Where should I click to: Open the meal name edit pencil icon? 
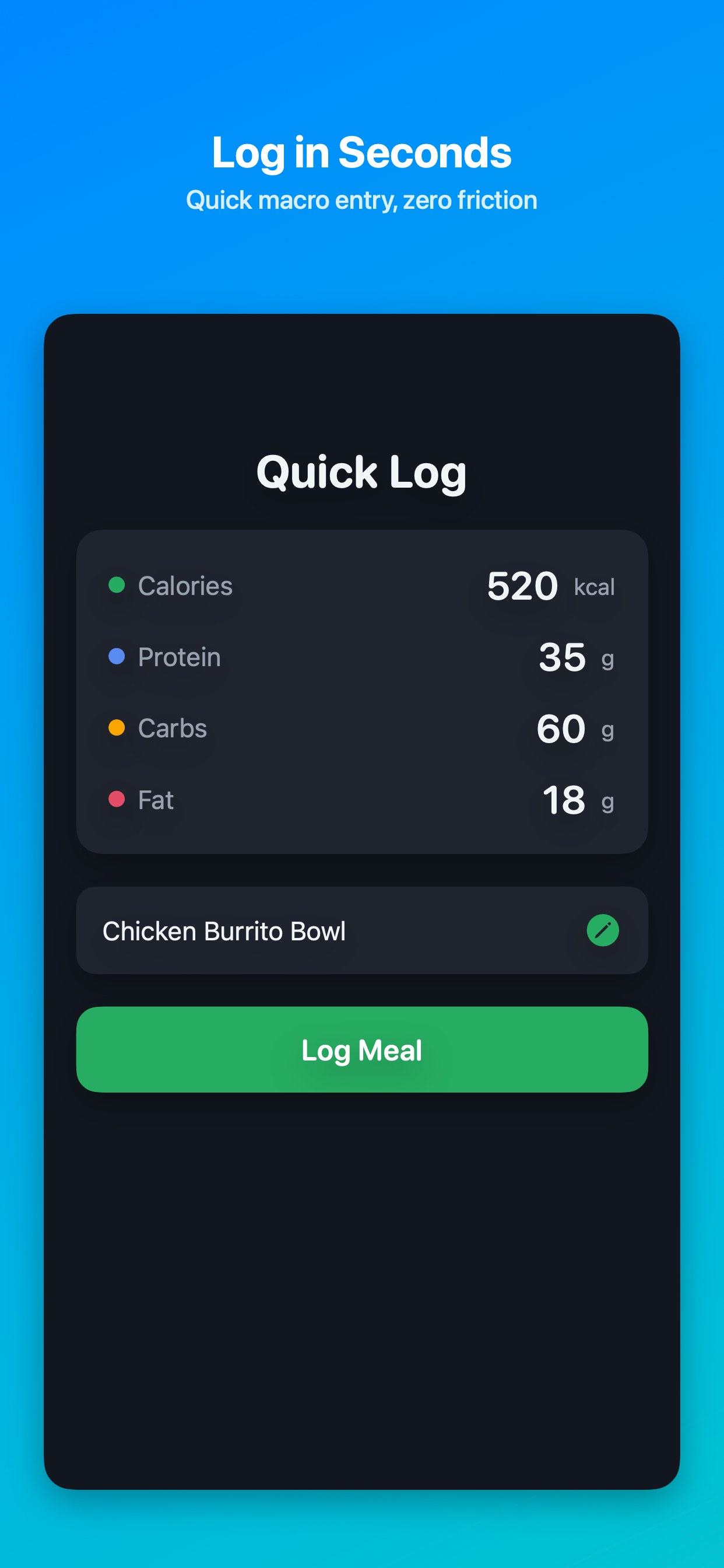[x=602, y=930]
